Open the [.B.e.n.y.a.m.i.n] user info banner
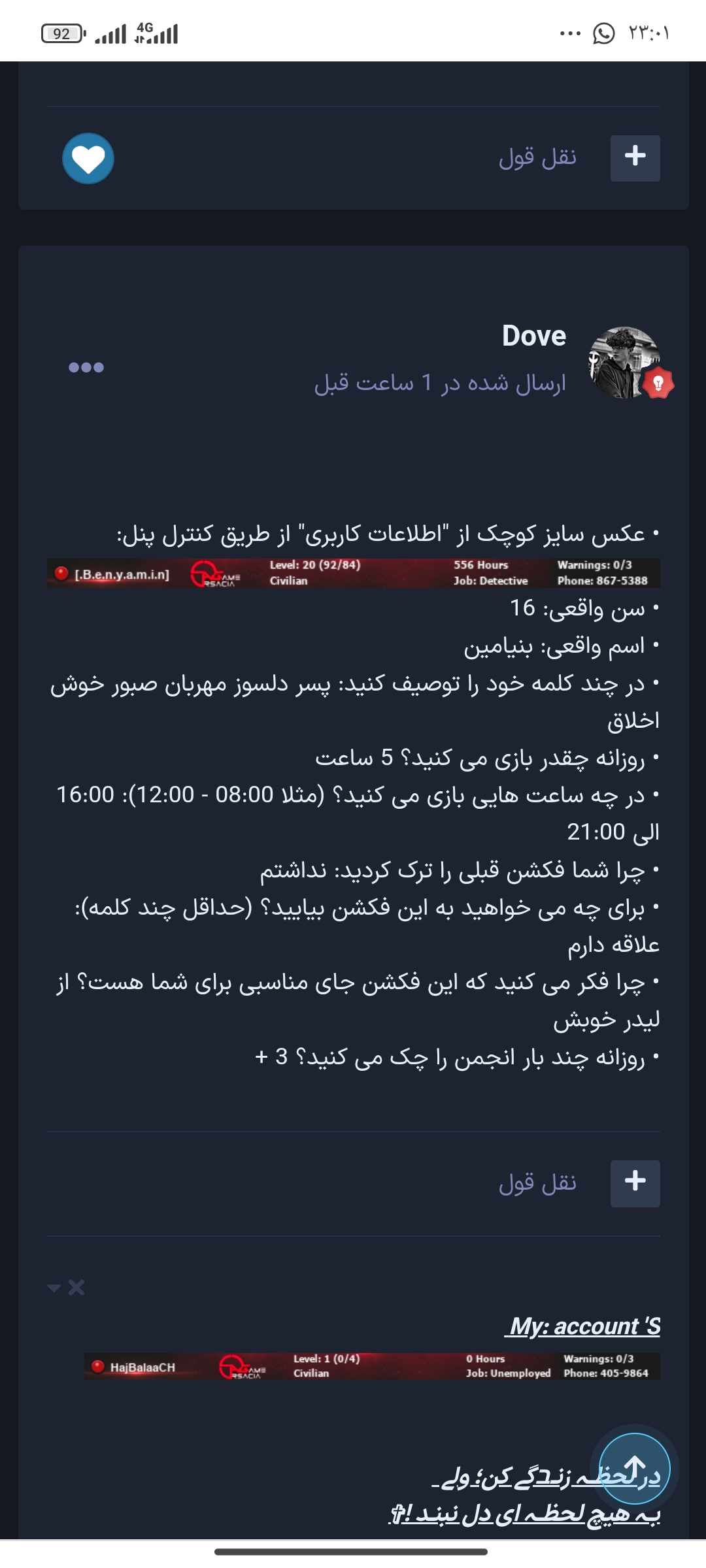This screenshot has width=706, height=1568. click(x=353, y=573)
